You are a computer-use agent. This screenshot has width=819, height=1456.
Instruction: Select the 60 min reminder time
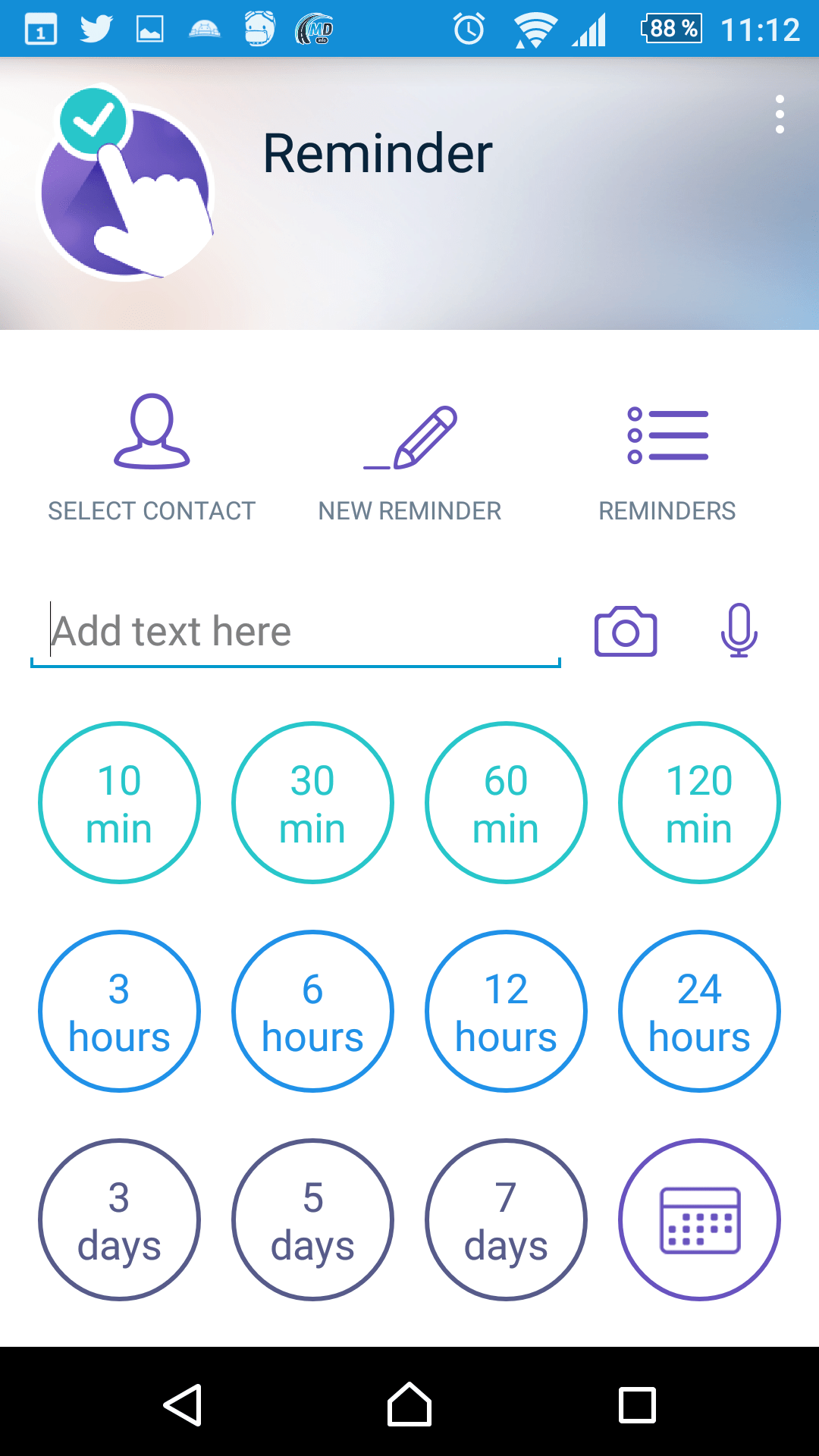click(x=506, y=802)
